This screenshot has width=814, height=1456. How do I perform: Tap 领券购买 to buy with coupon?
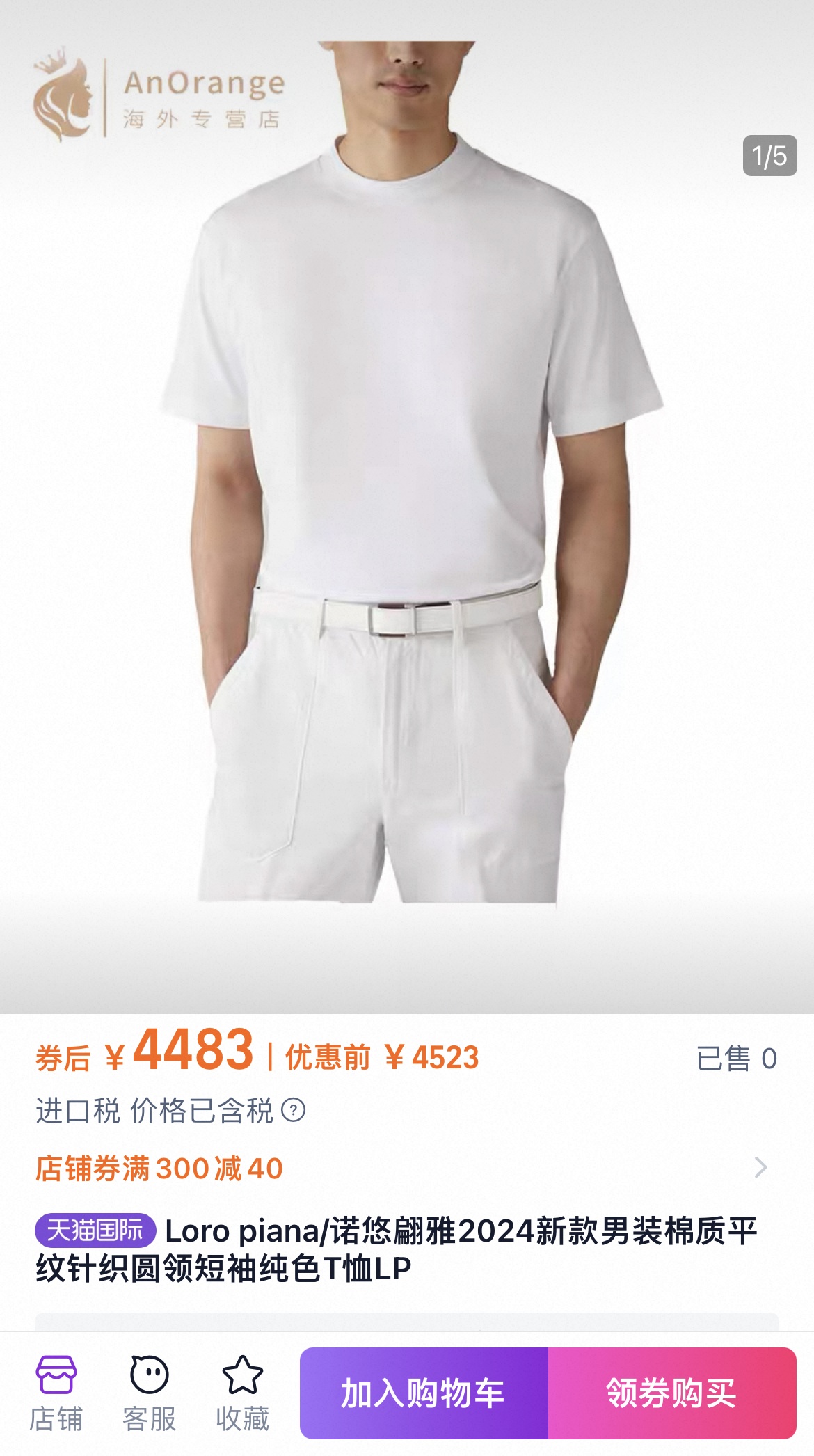pos(671,1393)
